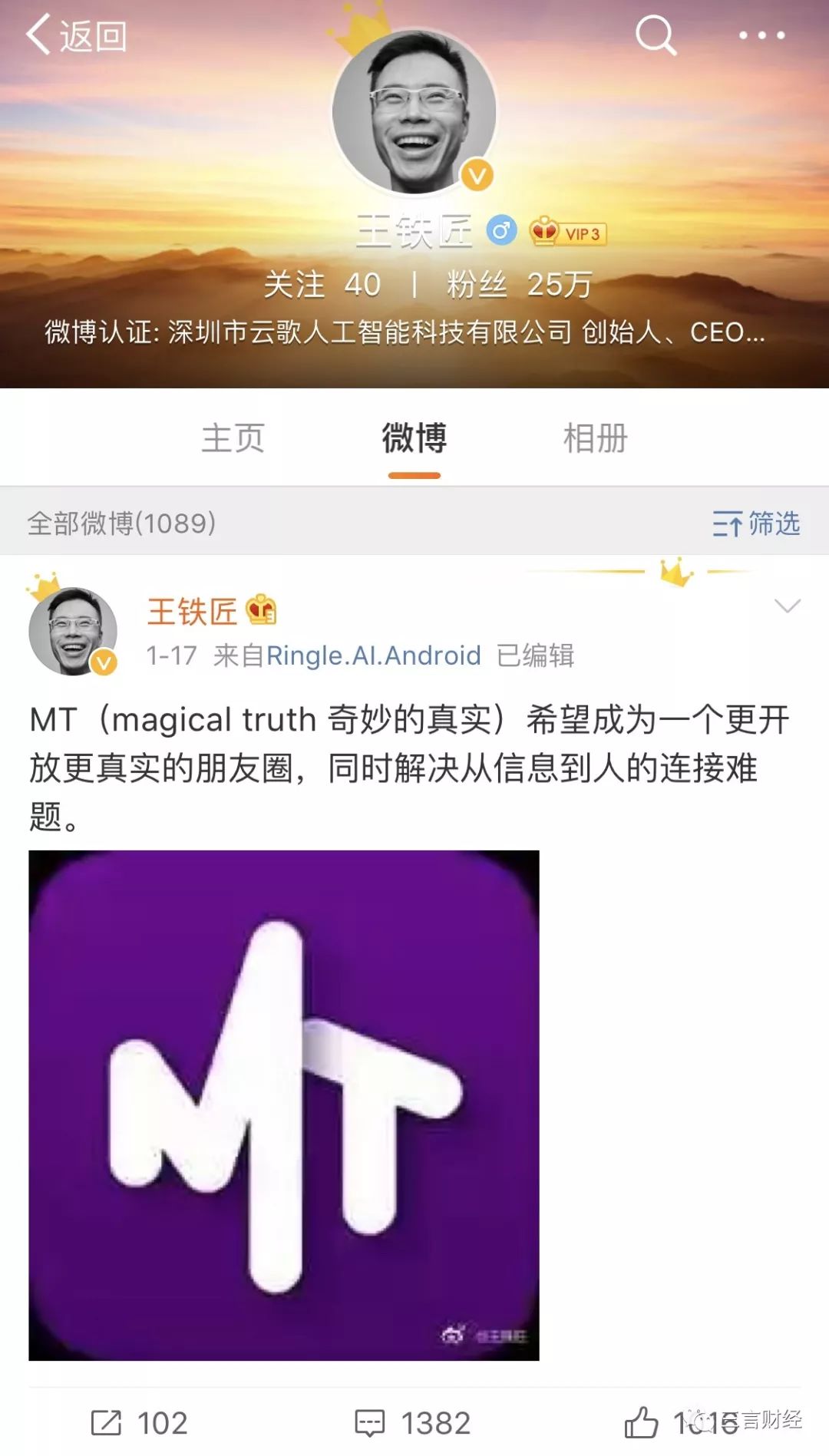Viewport: 829px width, 1456px height.
Task: Open the purple MT logo image
Action: pyautogui.click(x=284, y=1105)
